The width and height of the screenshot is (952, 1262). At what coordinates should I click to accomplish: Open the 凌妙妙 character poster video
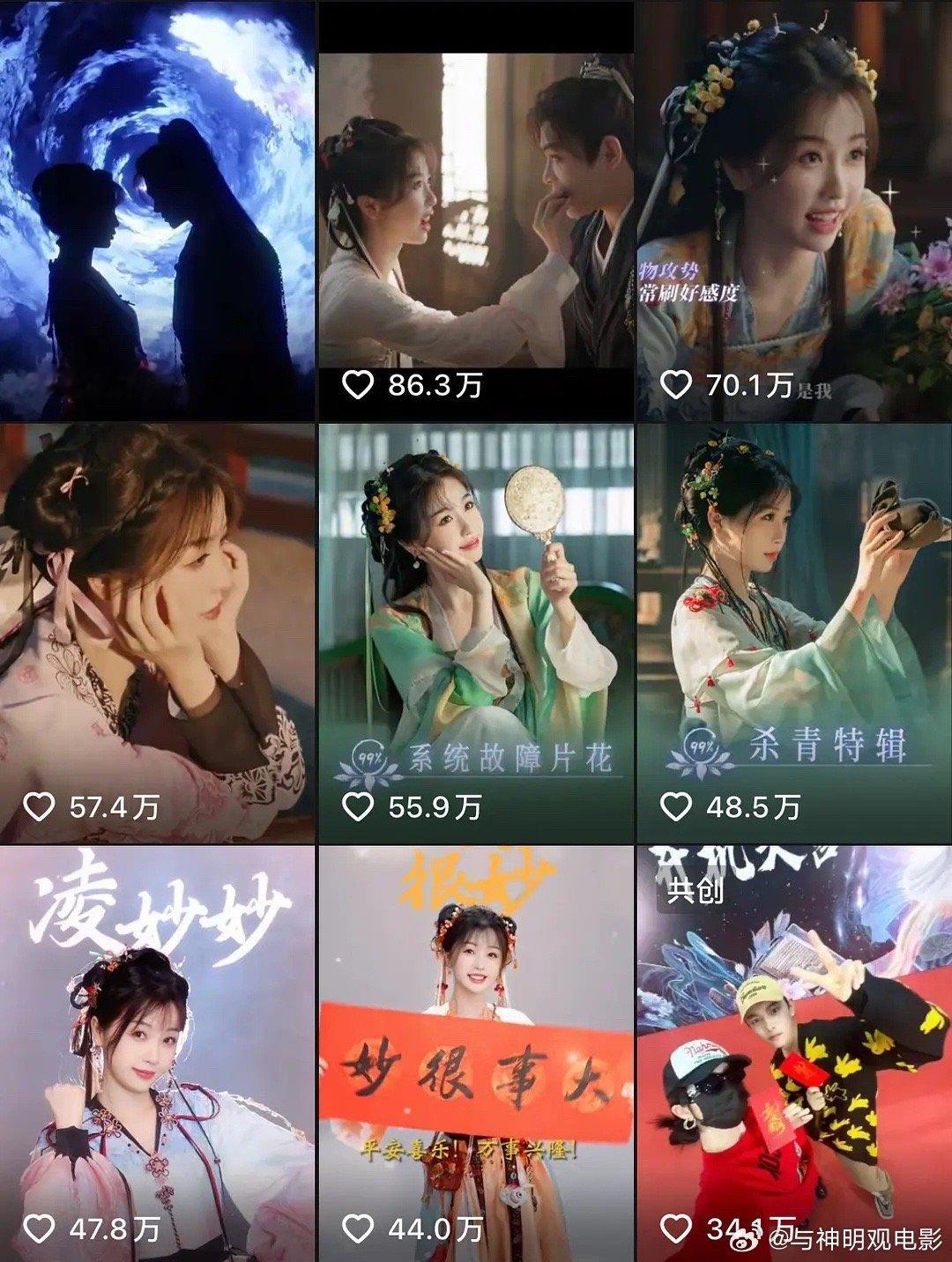click(x=157, y=1049)
